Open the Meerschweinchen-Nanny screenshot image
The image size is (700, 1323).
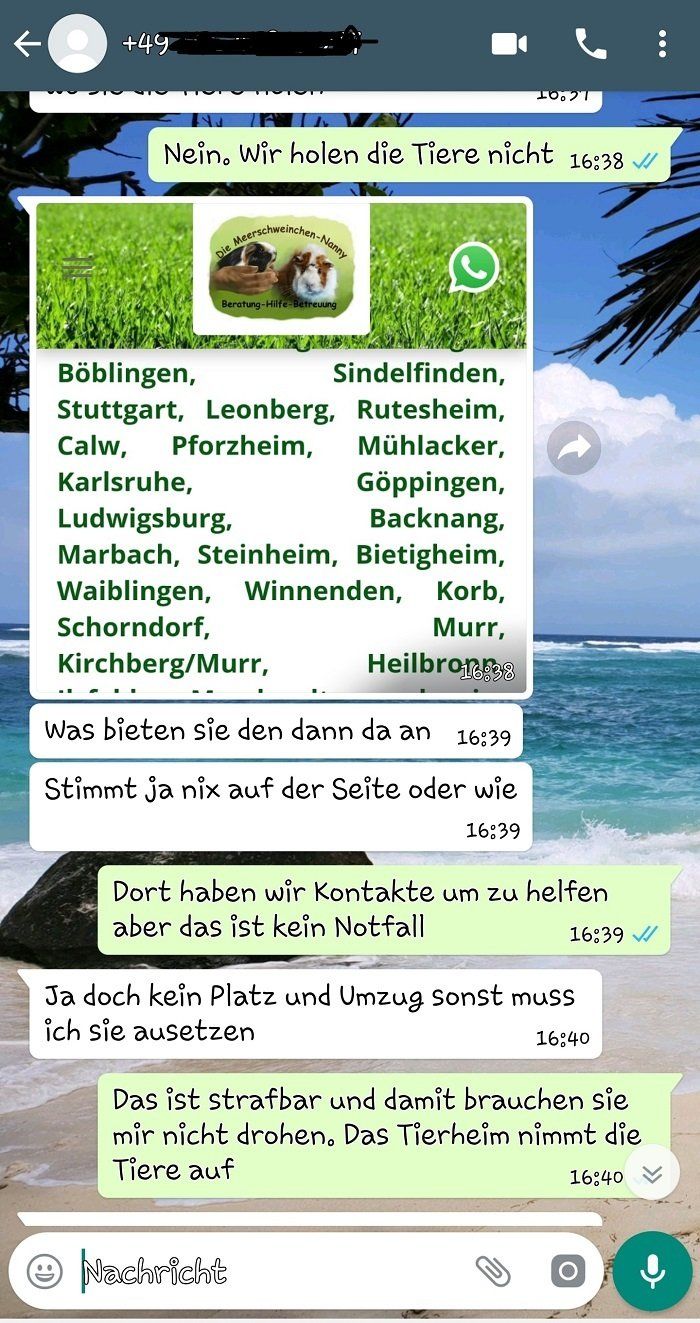(x=281, y=450)
